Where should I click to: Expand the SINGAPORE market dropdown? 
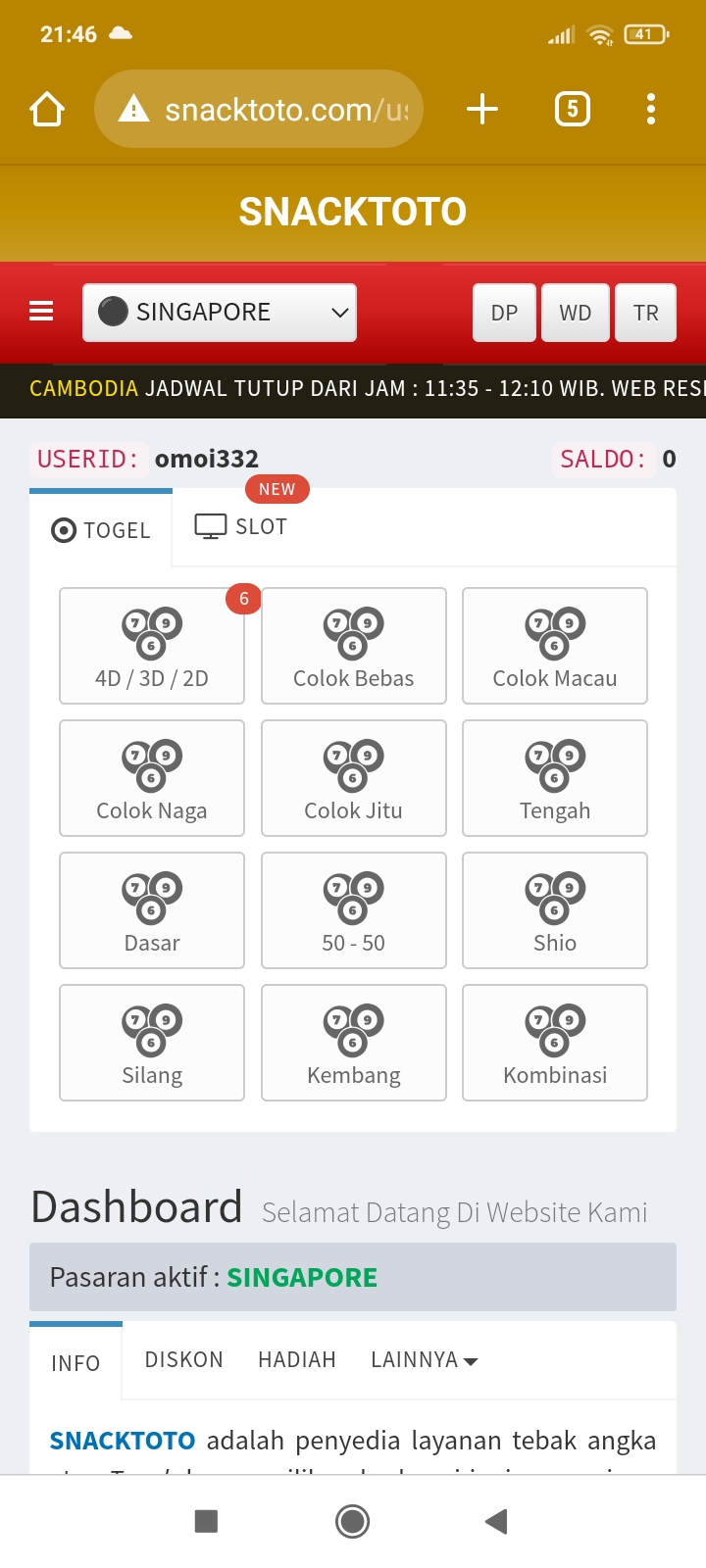tap(220, 313)
